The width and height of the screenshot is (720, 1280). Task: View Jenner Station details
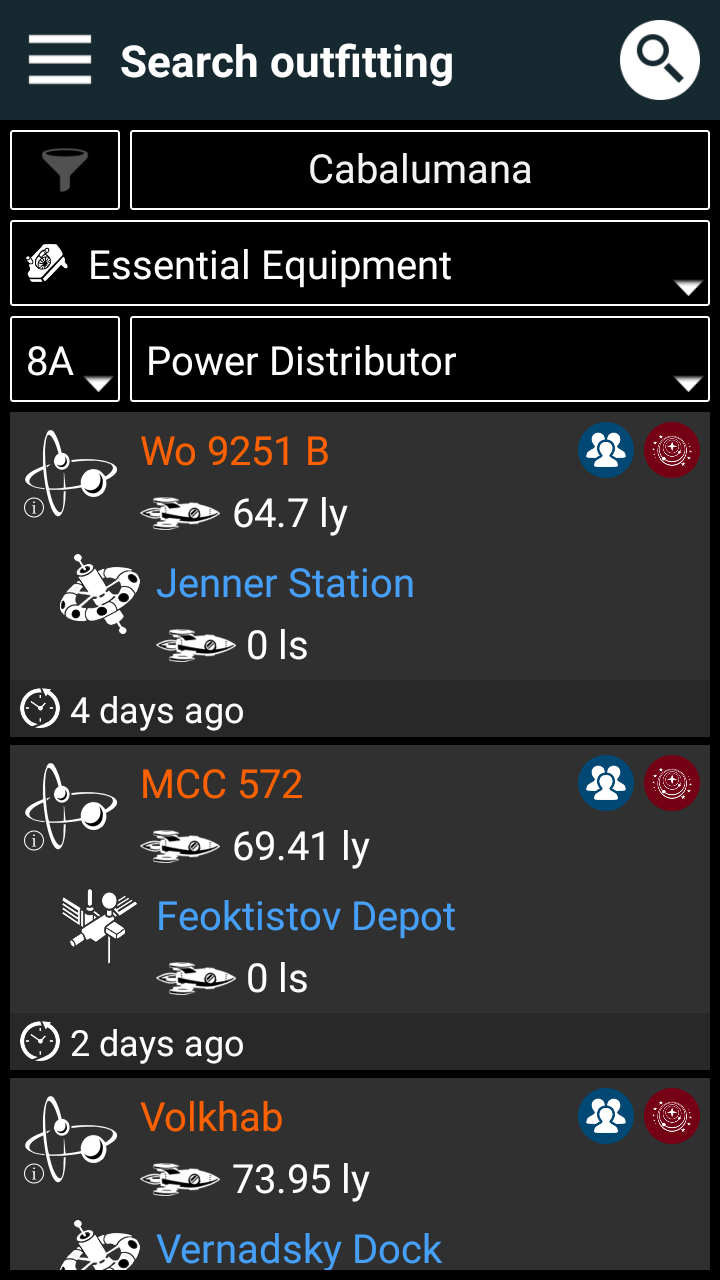285,584
